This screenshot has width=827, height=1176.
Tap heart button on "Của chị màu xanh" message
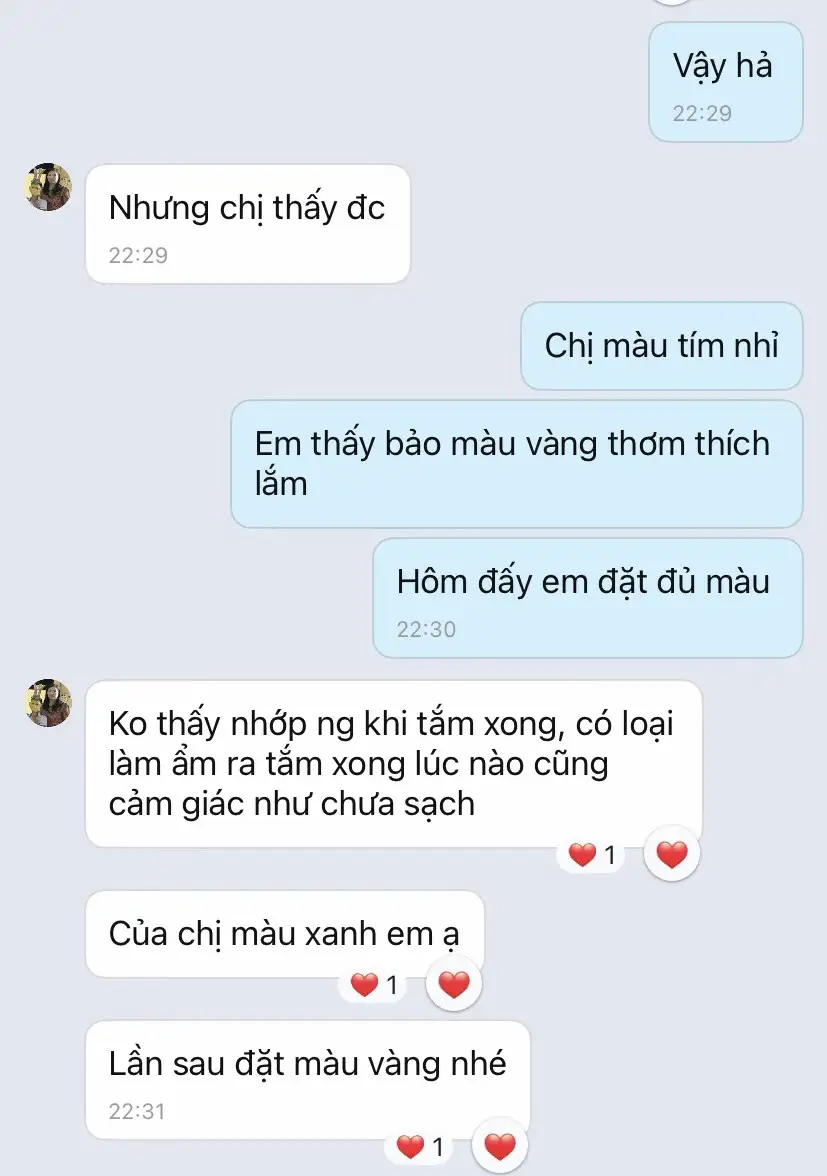tap(454, 985)
